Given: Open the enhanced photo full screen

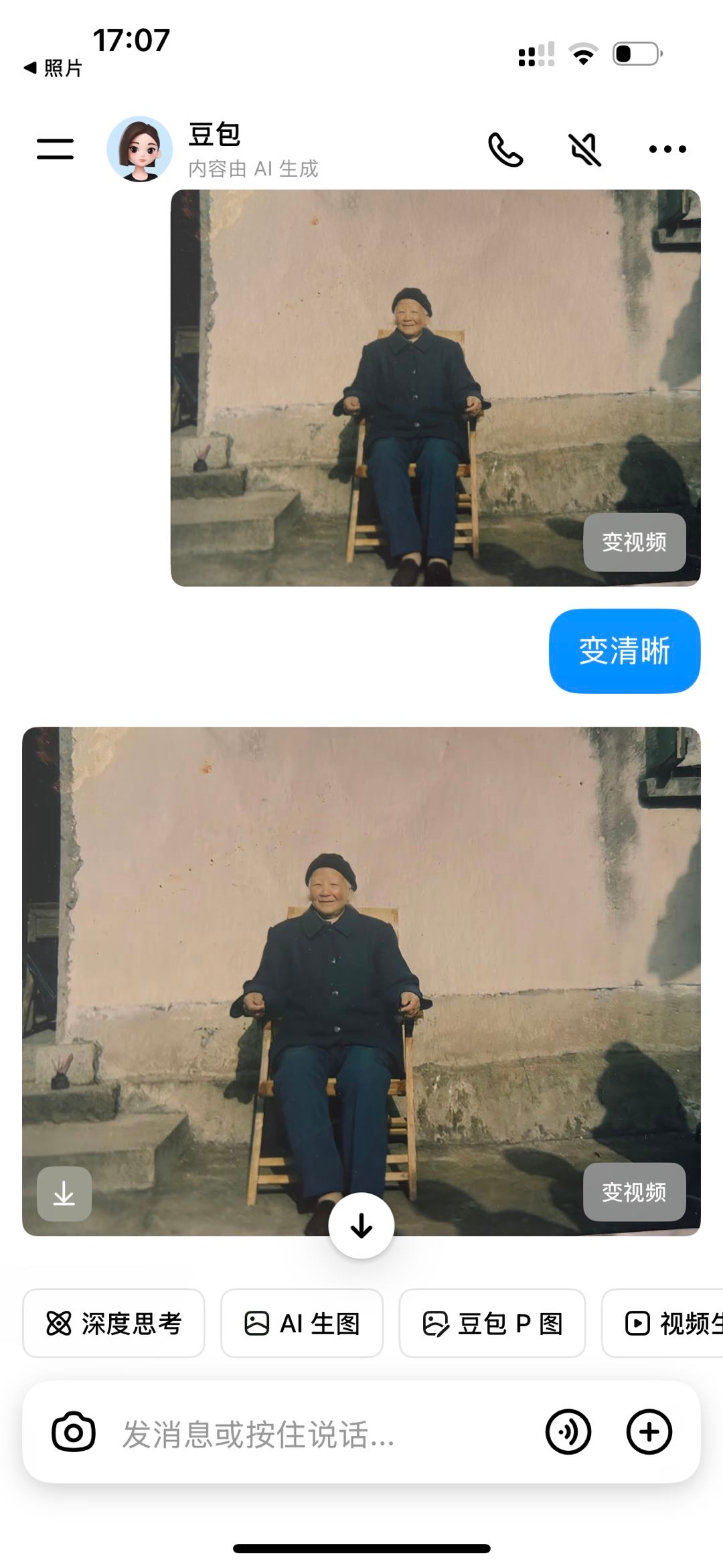Looking at the screenshot, I should point(361,938).
